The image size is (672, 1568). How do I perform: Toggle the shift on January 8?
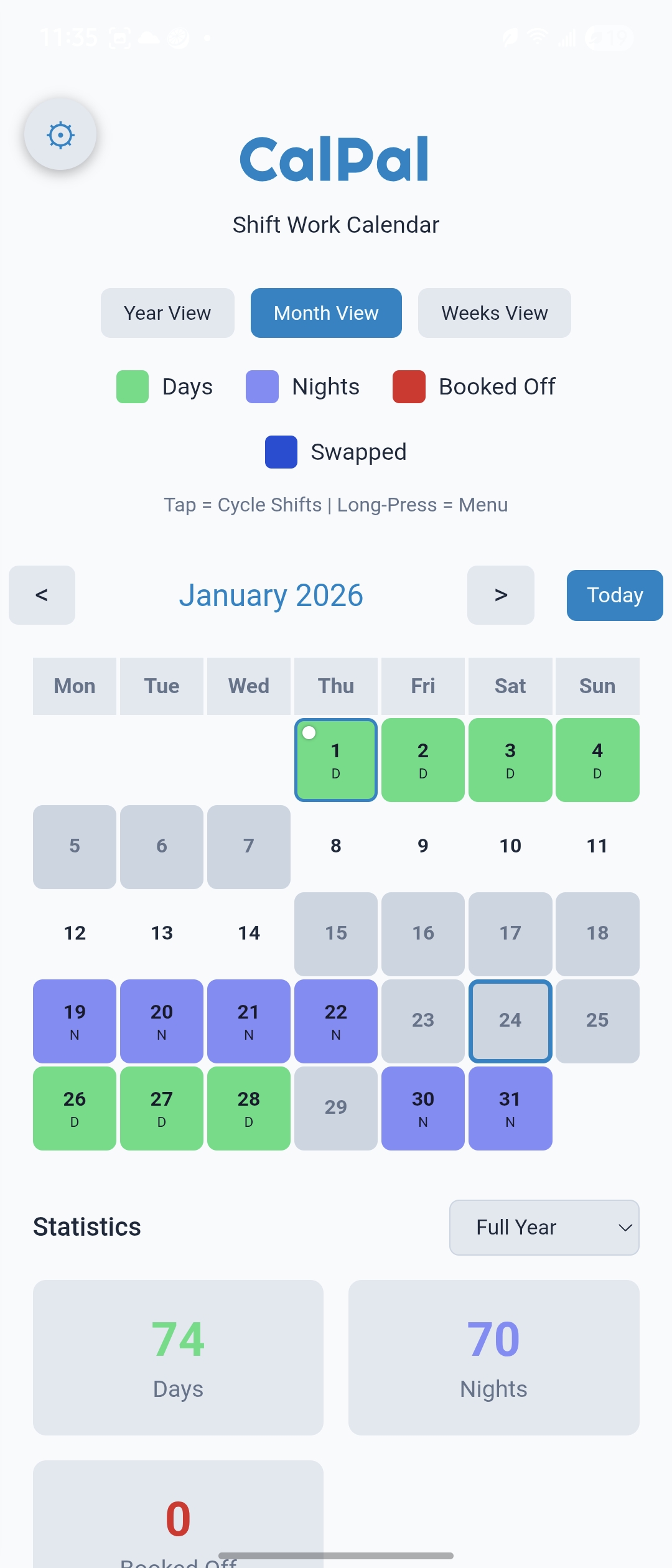pyautogui.click(x=335, y=846)
